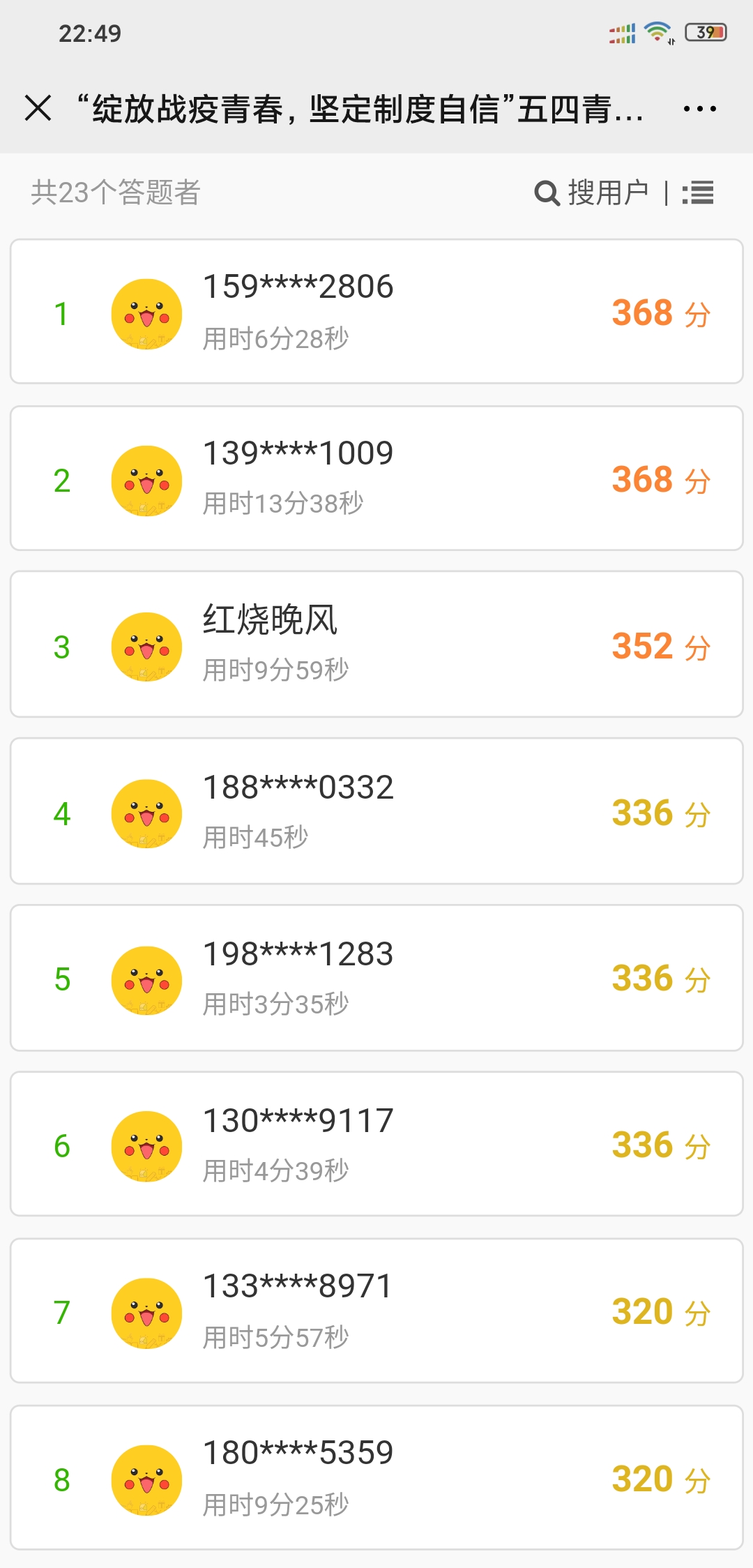Open the entry for 180****5359
Image resolution: width=753 pixels, height=1568 pixels.
click(x=376, y=1478)
